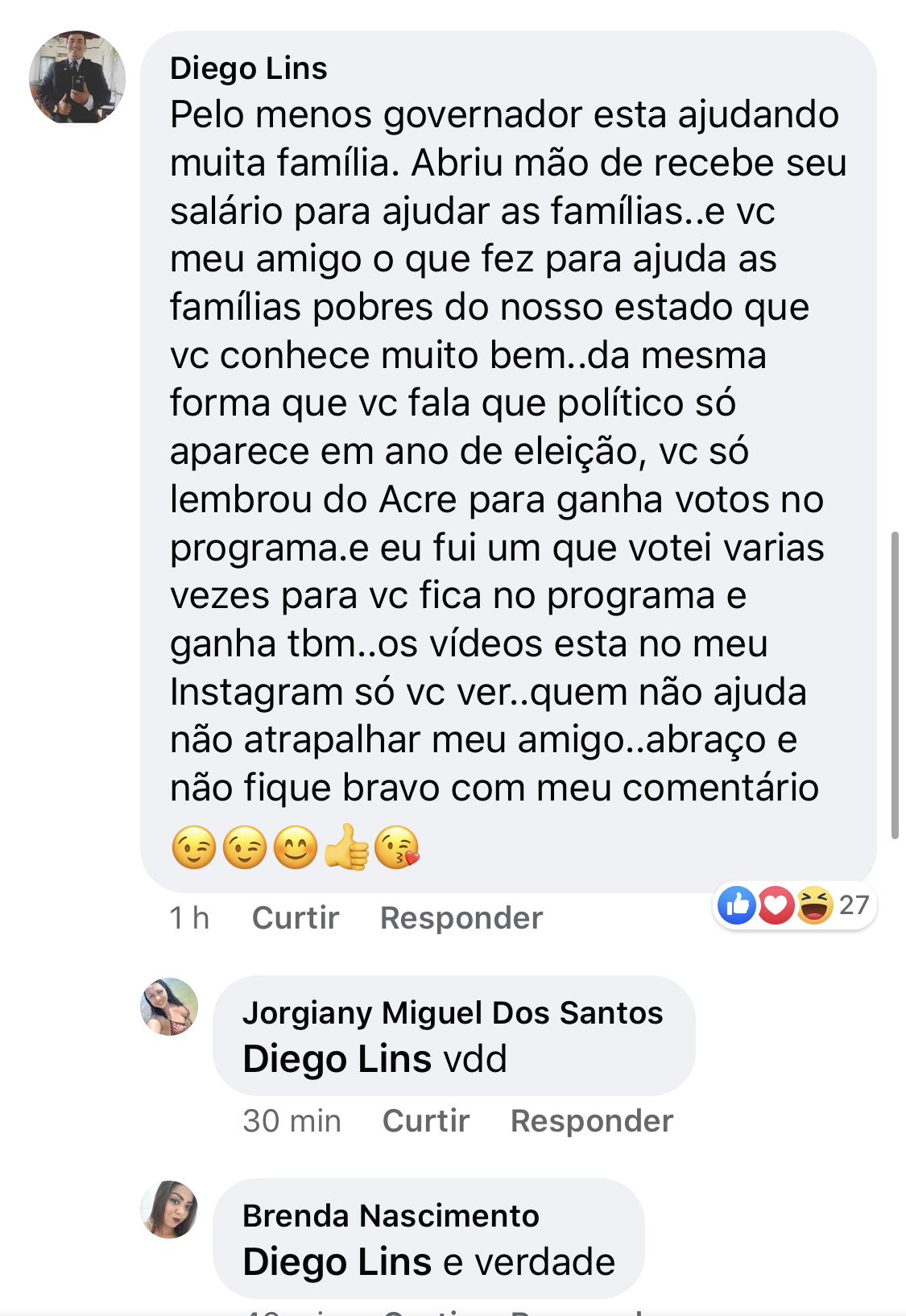
Task: Open Brenda Nascimento's name link
Action: [x=391, y=1215]
